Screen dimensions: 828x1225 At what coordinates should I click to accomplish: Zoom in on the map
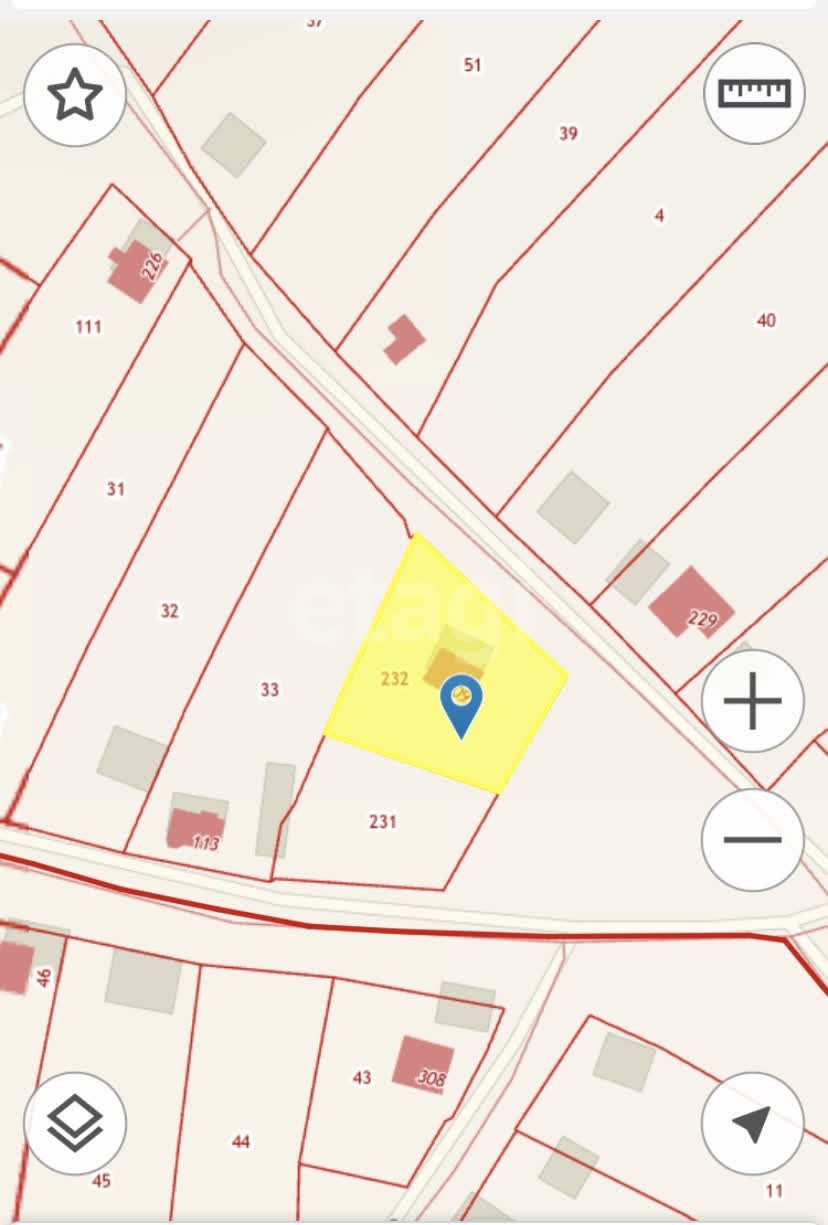pos(752,701)
